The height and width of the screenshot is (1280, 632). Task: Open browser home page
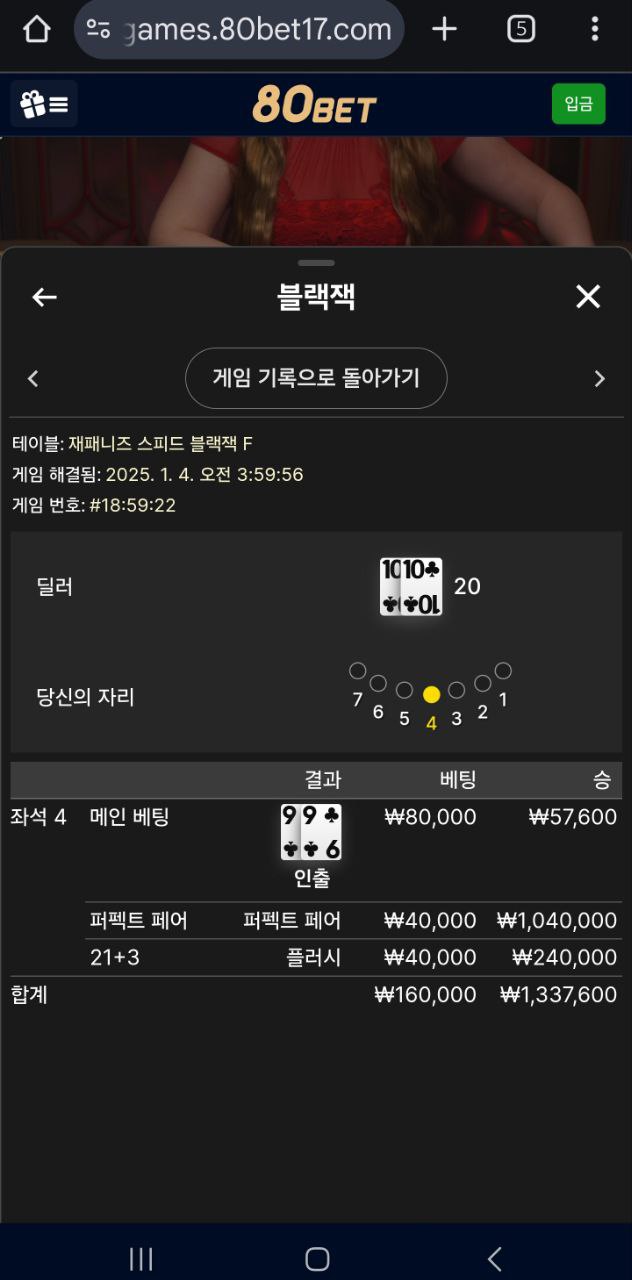(36, 30)
